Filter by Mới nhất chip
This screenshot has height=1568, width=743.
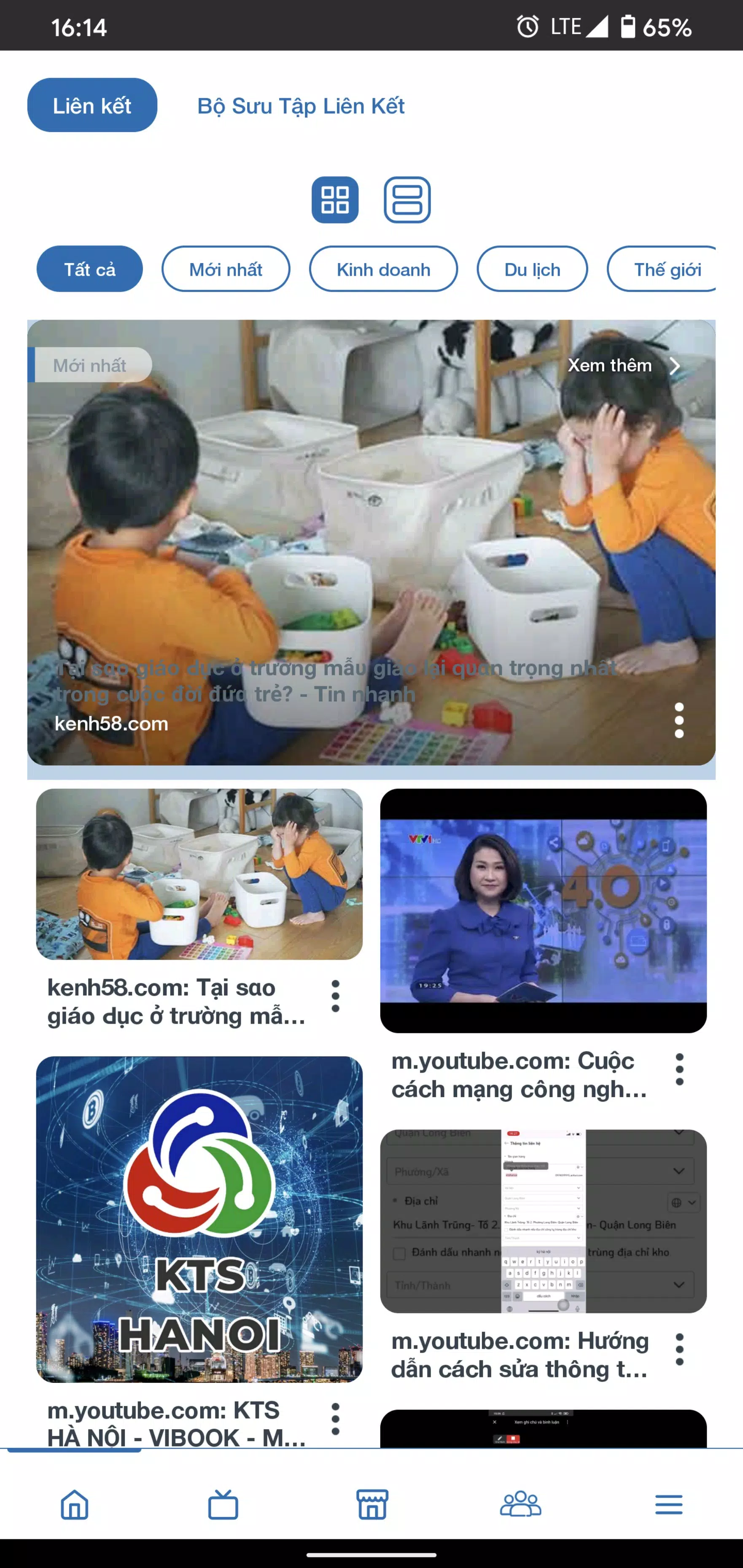226,269
